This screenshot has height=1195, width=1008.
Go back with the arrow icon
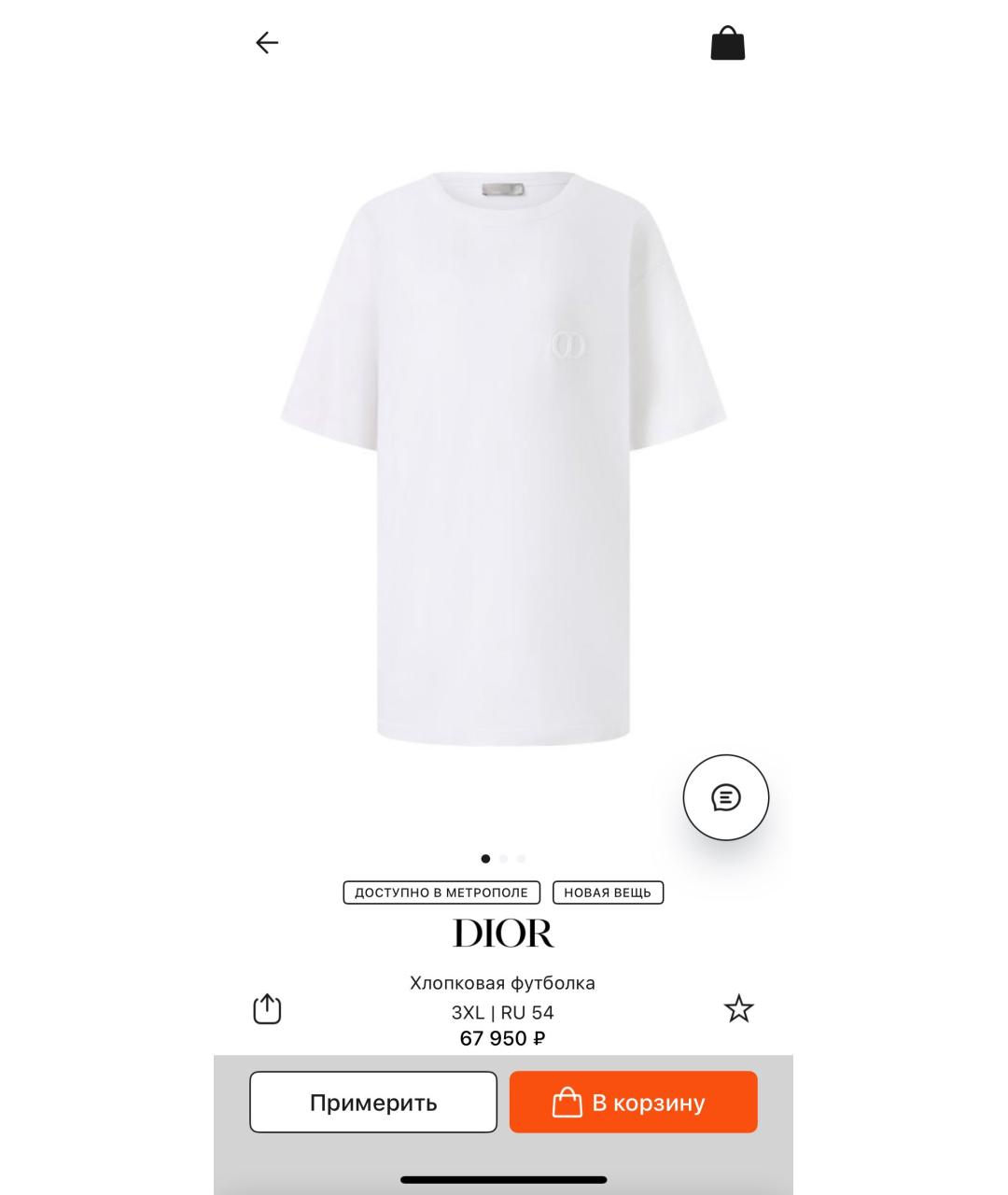tap(267, 43)
